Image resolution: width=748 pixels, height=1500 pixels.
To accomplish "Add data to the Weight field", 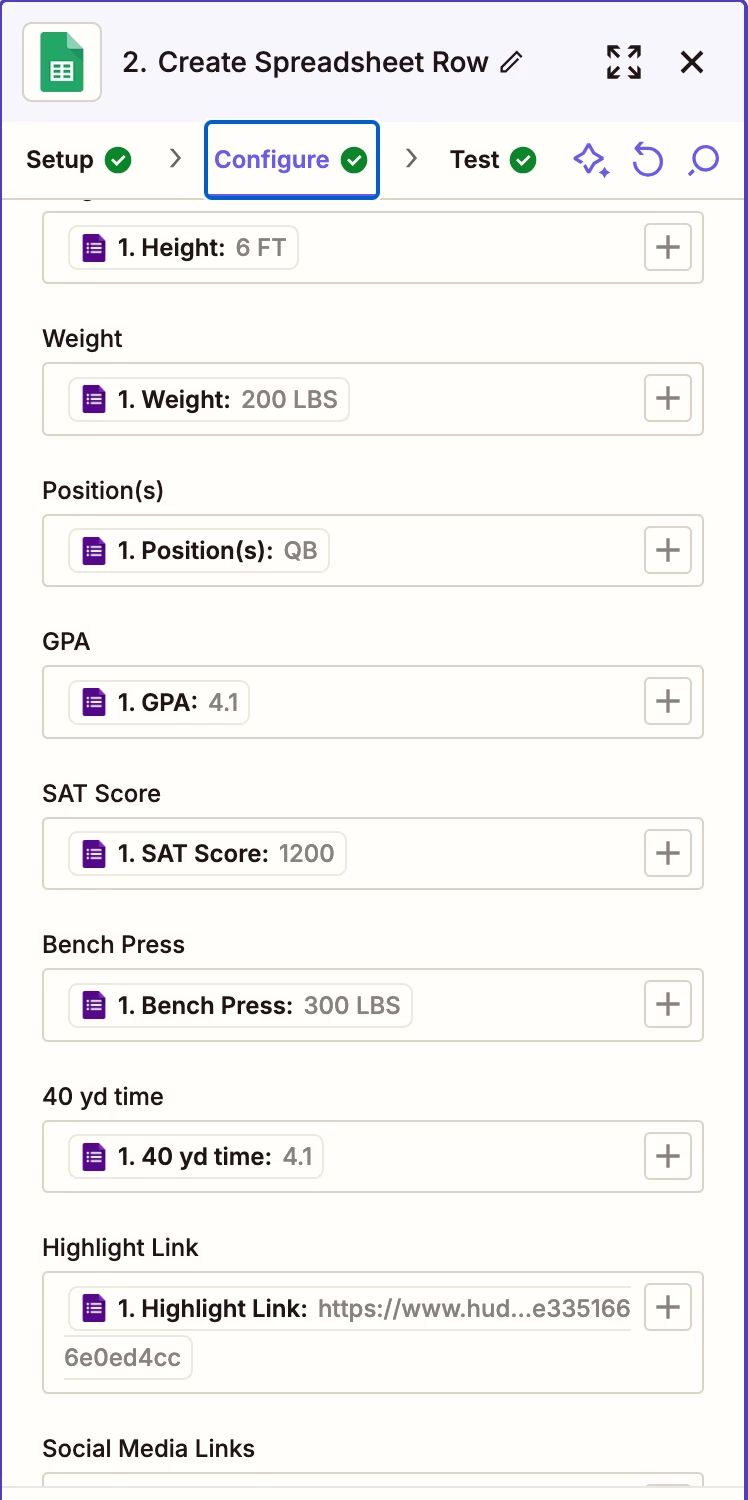I will point(667,399).
